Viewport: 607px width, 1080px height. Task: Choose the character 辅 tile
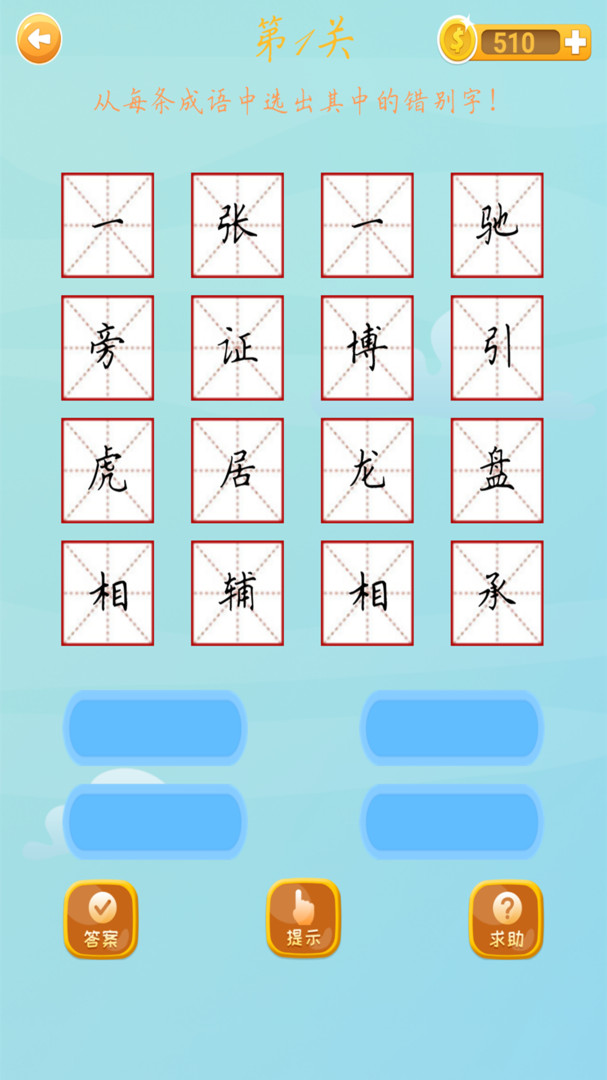click(237, 593)
